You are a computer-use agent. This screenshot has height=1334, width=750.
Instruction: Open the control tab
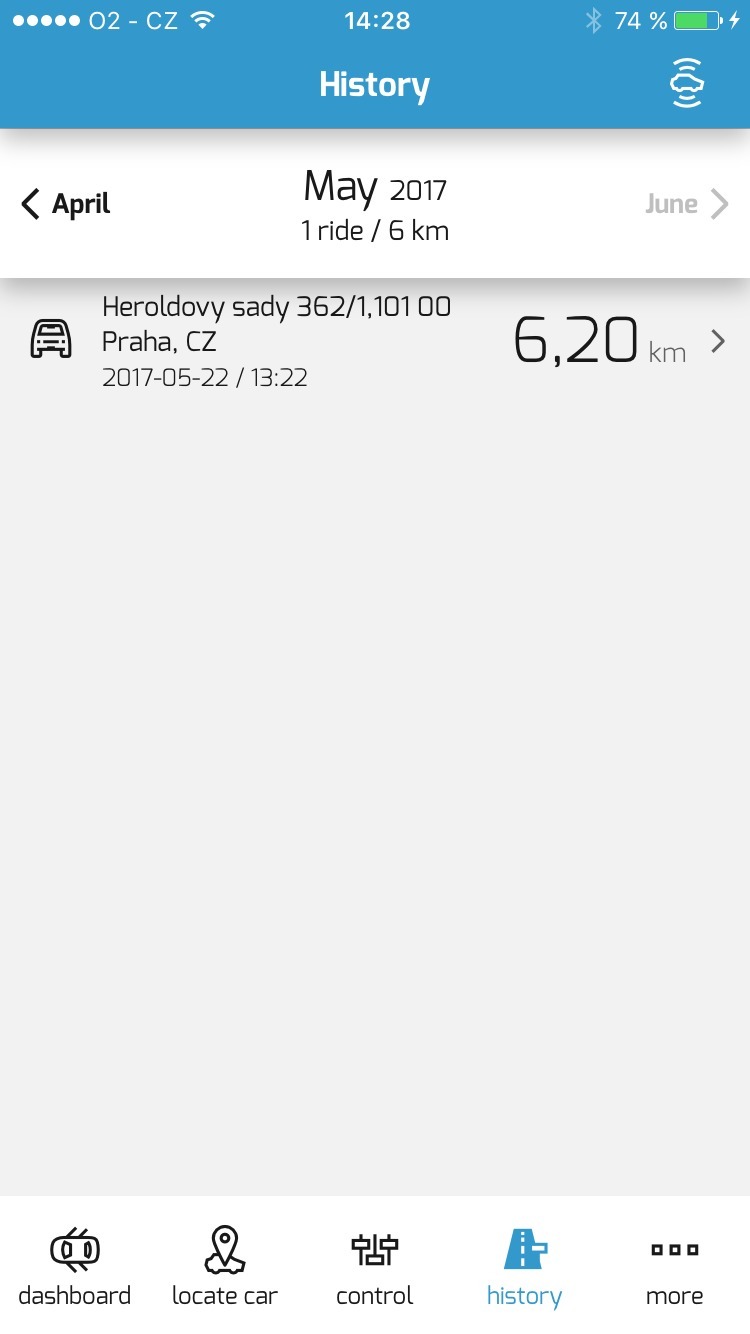pos(375,1266)
